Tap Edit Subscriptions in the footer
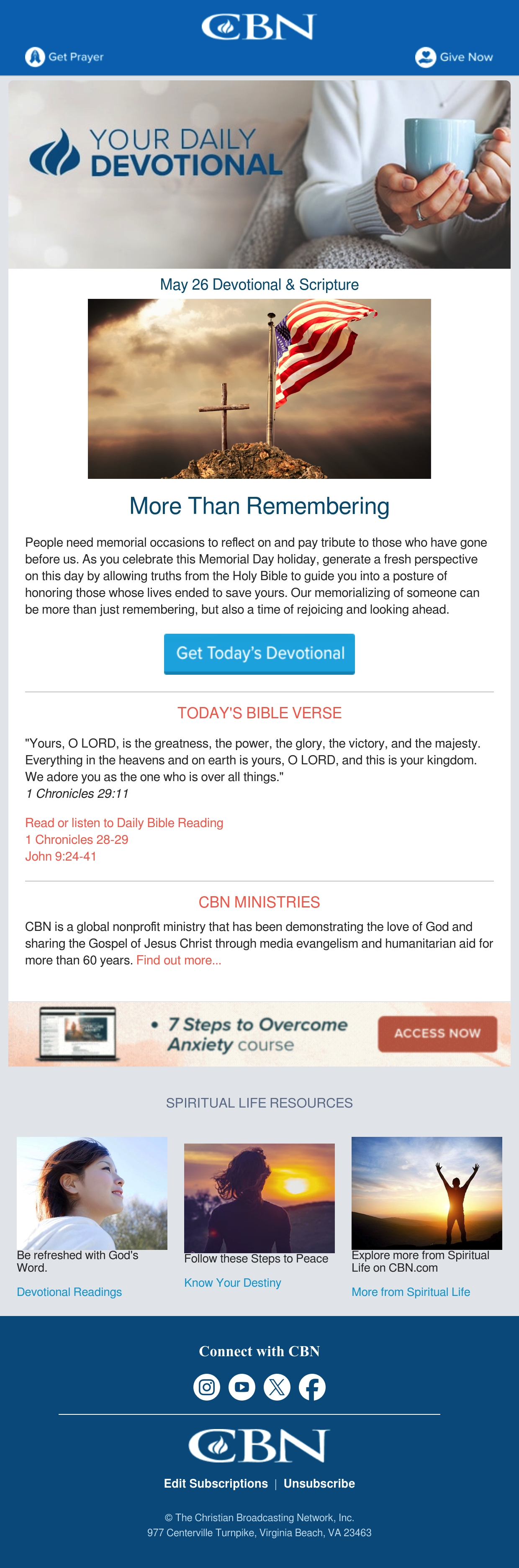 click(216, 1483)
